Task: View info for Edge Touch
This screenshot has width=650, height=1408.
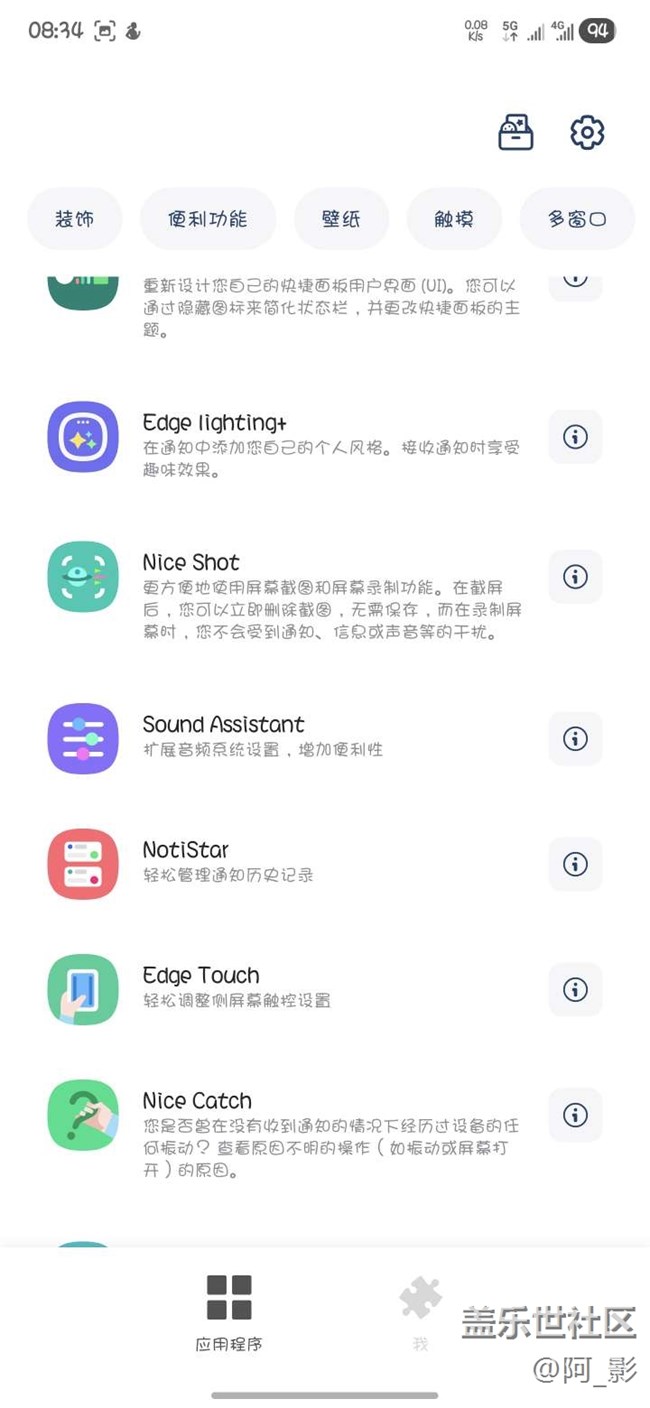Action: click(575, 989)
